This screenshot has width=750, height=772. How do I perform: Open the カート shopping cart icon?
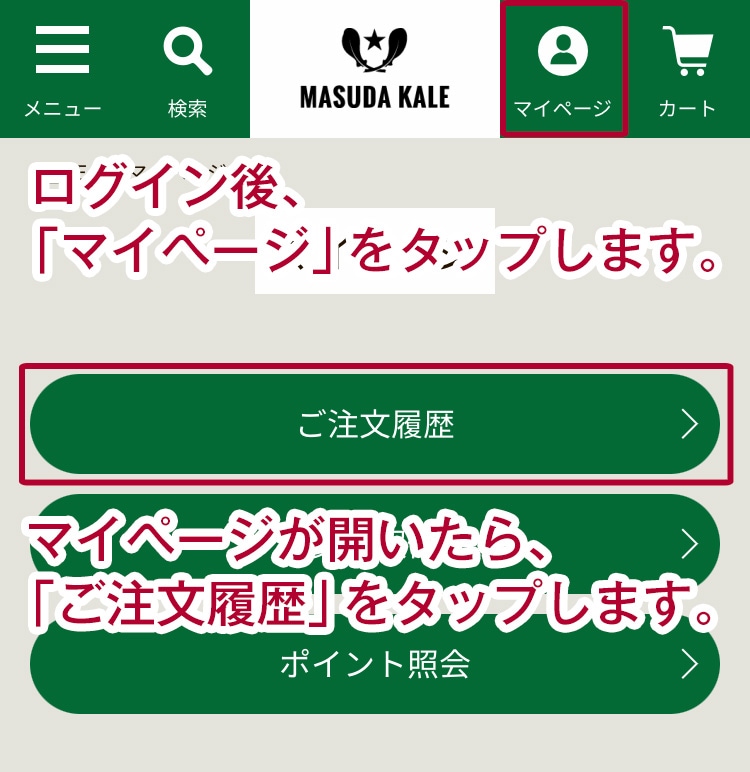tap(687, 48)
